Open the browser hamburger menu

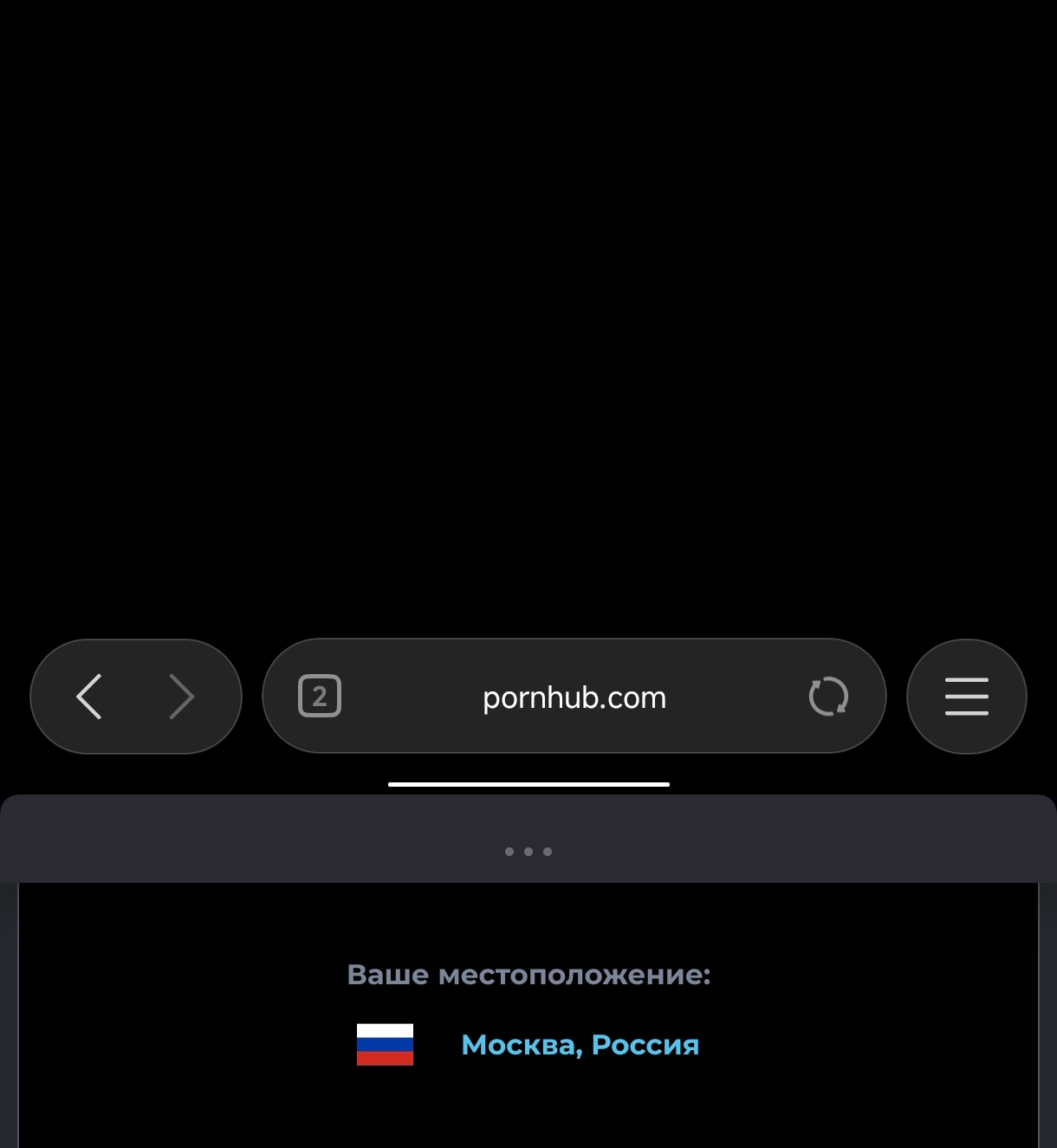click(966, 697)
